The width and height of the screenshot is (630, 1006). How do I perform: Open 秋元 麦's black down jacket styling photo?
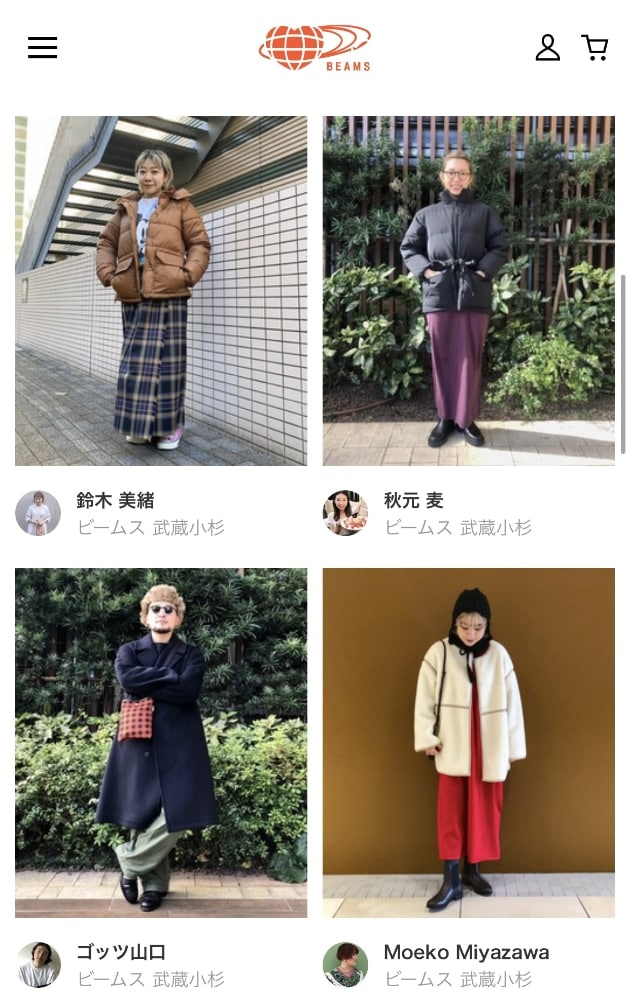pos(468,290)
